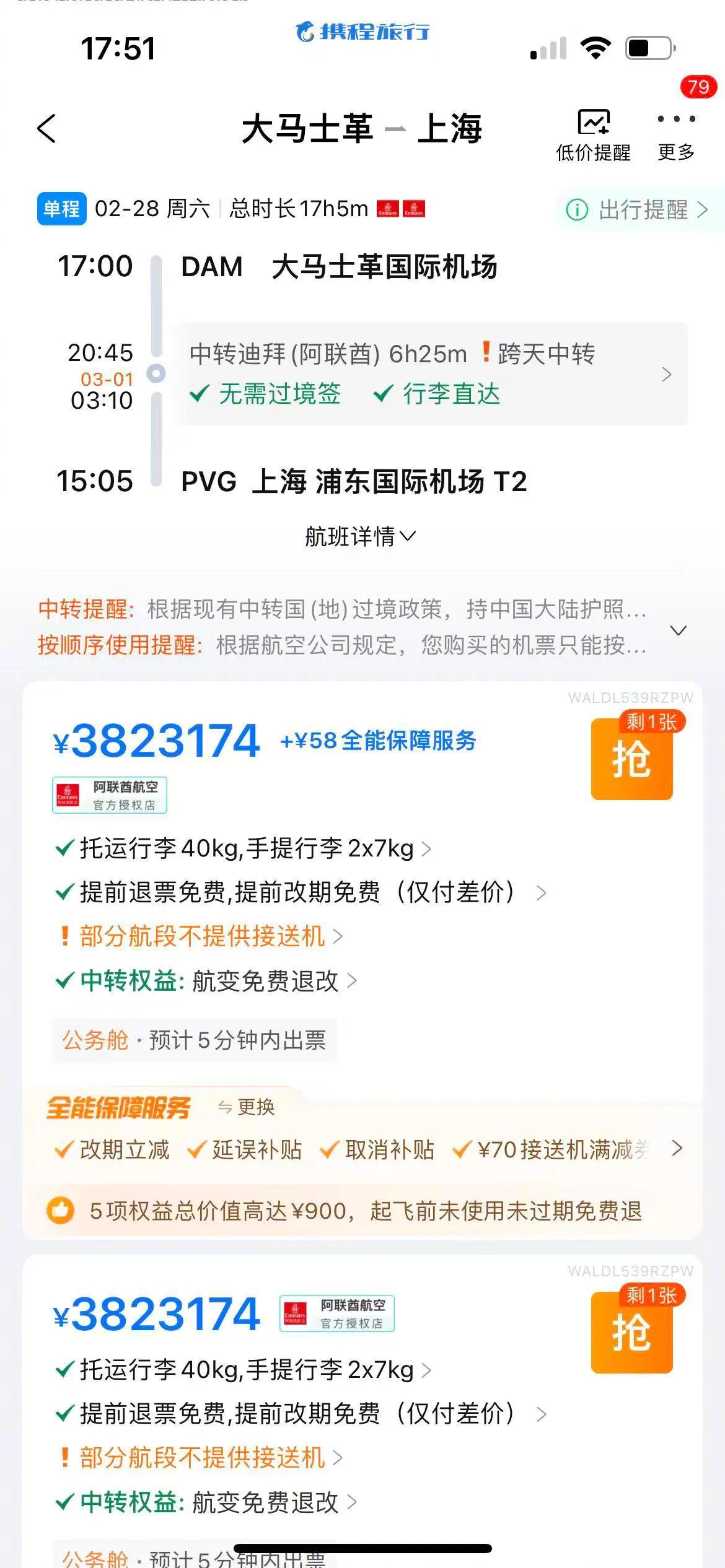Tap the Emirates badge beside 总时长17h5m

[x=387, y=210]
